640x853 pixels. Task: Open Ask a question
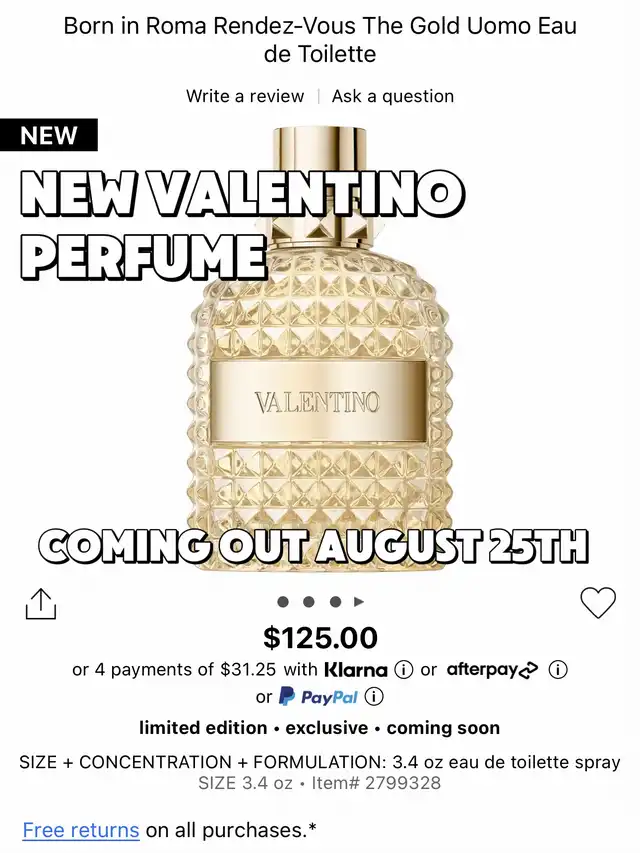click(393, 96)
